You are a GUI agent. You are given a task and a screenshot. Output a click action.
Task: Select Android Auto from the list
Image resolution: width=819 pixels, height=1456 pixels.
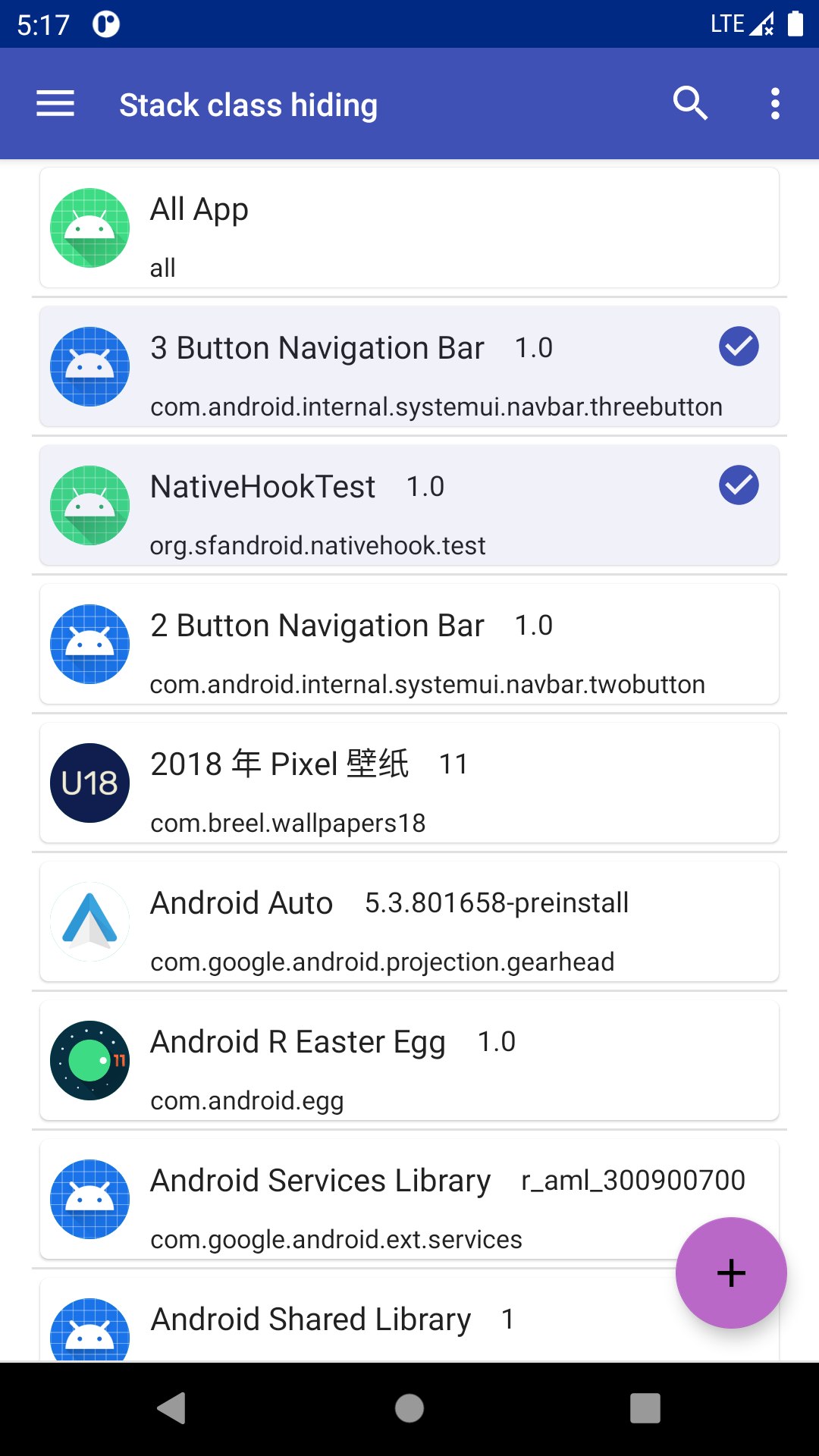409,922
